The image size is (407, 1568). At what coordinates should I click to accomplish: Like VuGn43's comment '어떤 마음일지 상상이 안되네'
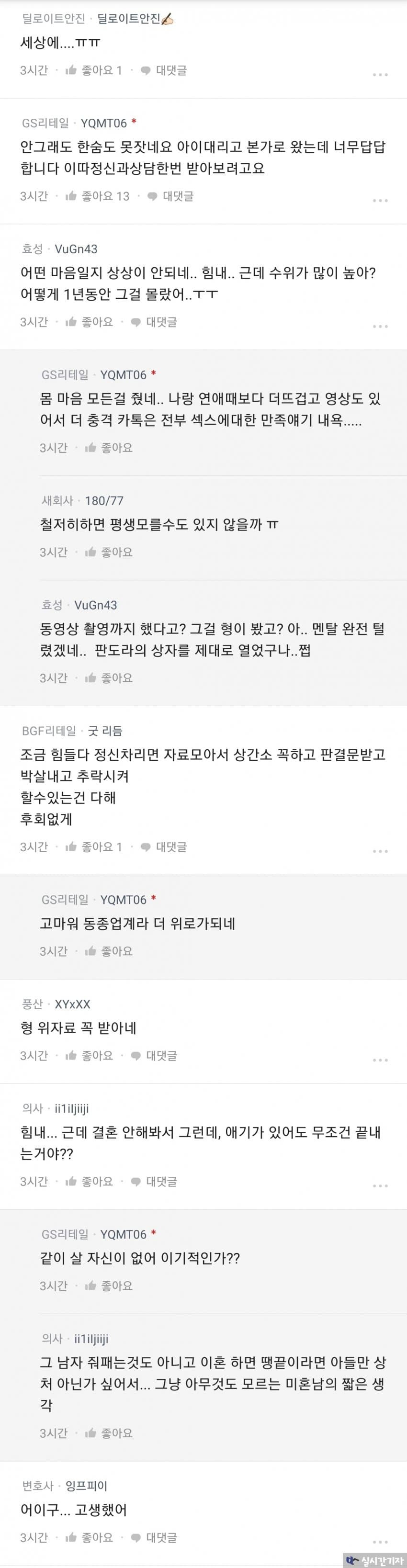[x=90, y=322]
